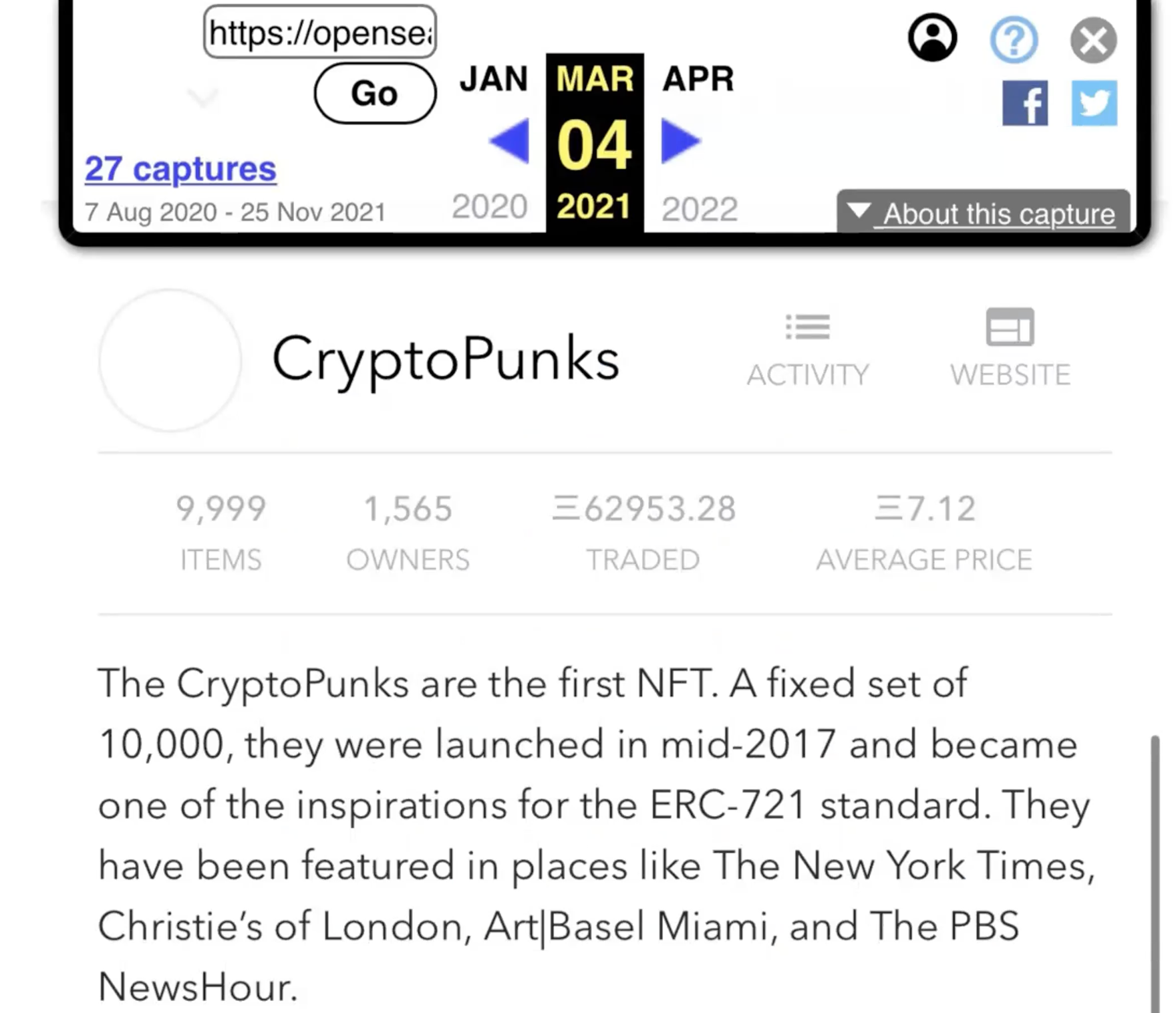Image resolution: width=1176 pixels, height=1013 pixels.
Task: Tap the Go button
Action: (x=374, y=93)
